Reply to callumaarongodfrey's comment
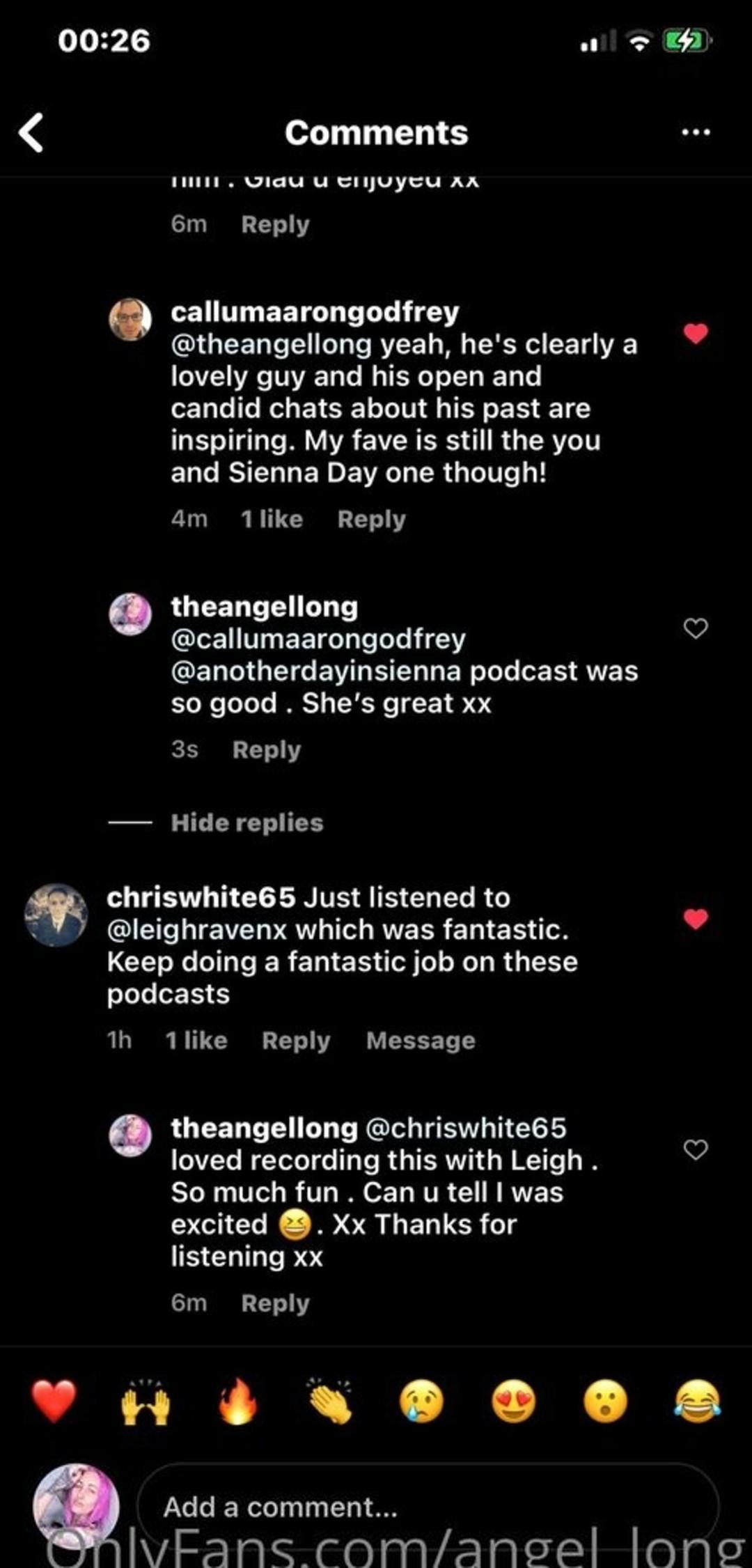The width and height of the screenshot is (752, 1568). (x=371, y=519)
